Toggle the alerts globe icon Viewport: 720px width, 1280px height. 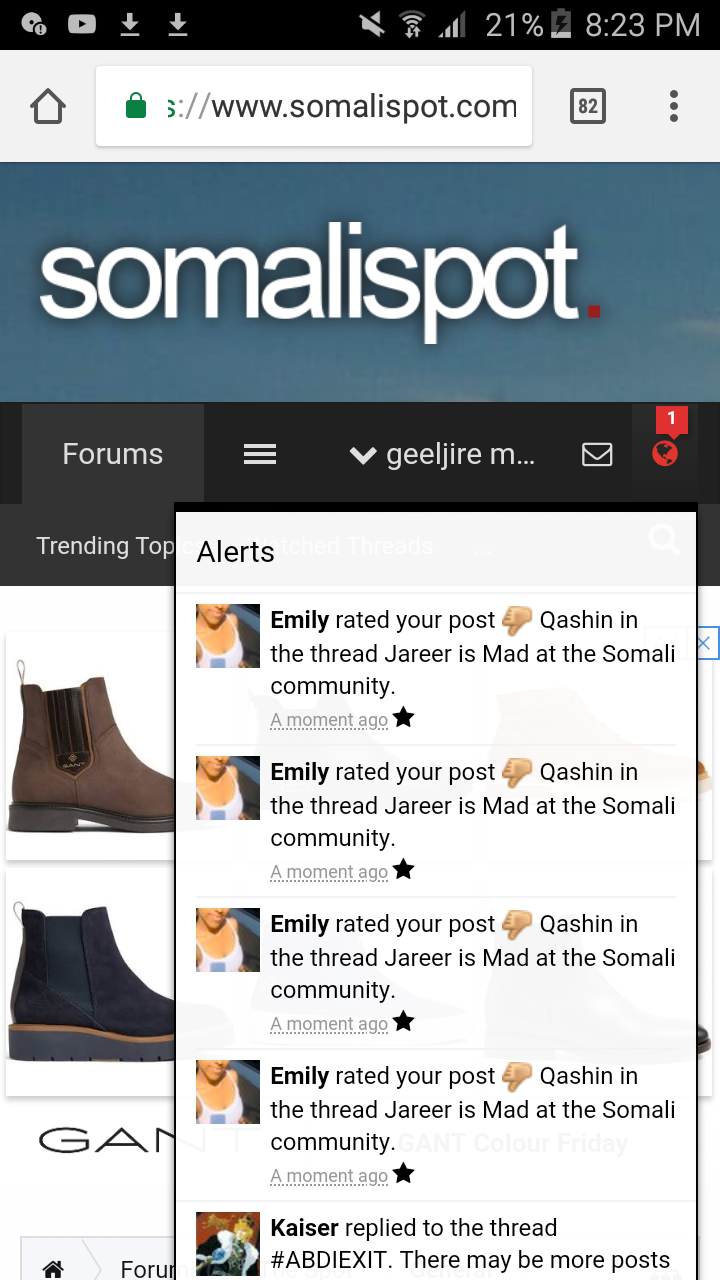click(664, 453)
